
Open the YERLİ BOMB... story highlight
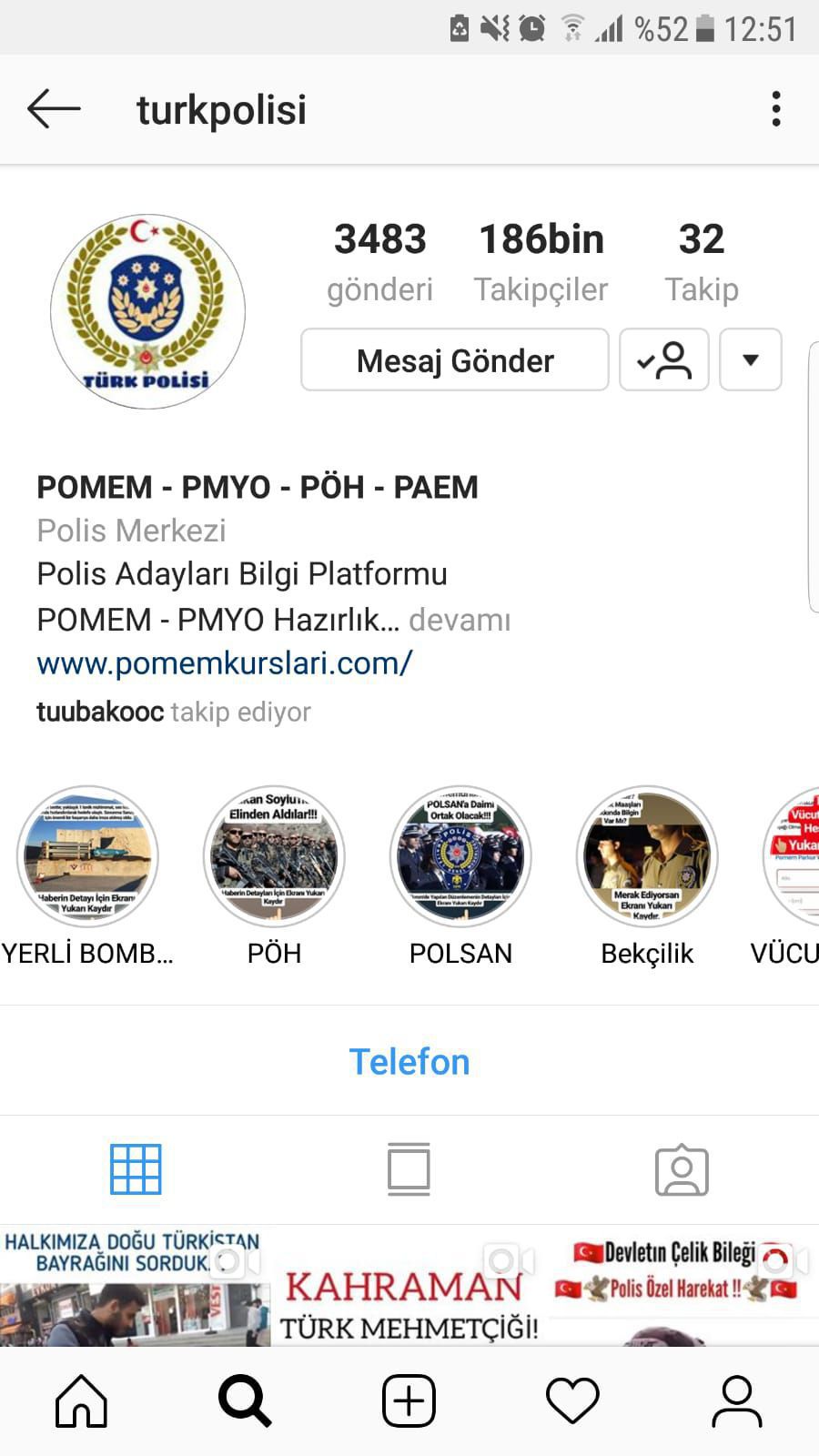coord(87,857)
